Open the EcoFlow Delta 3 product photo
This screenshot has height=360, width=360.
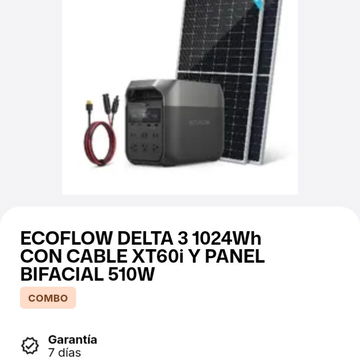point(180,97)
